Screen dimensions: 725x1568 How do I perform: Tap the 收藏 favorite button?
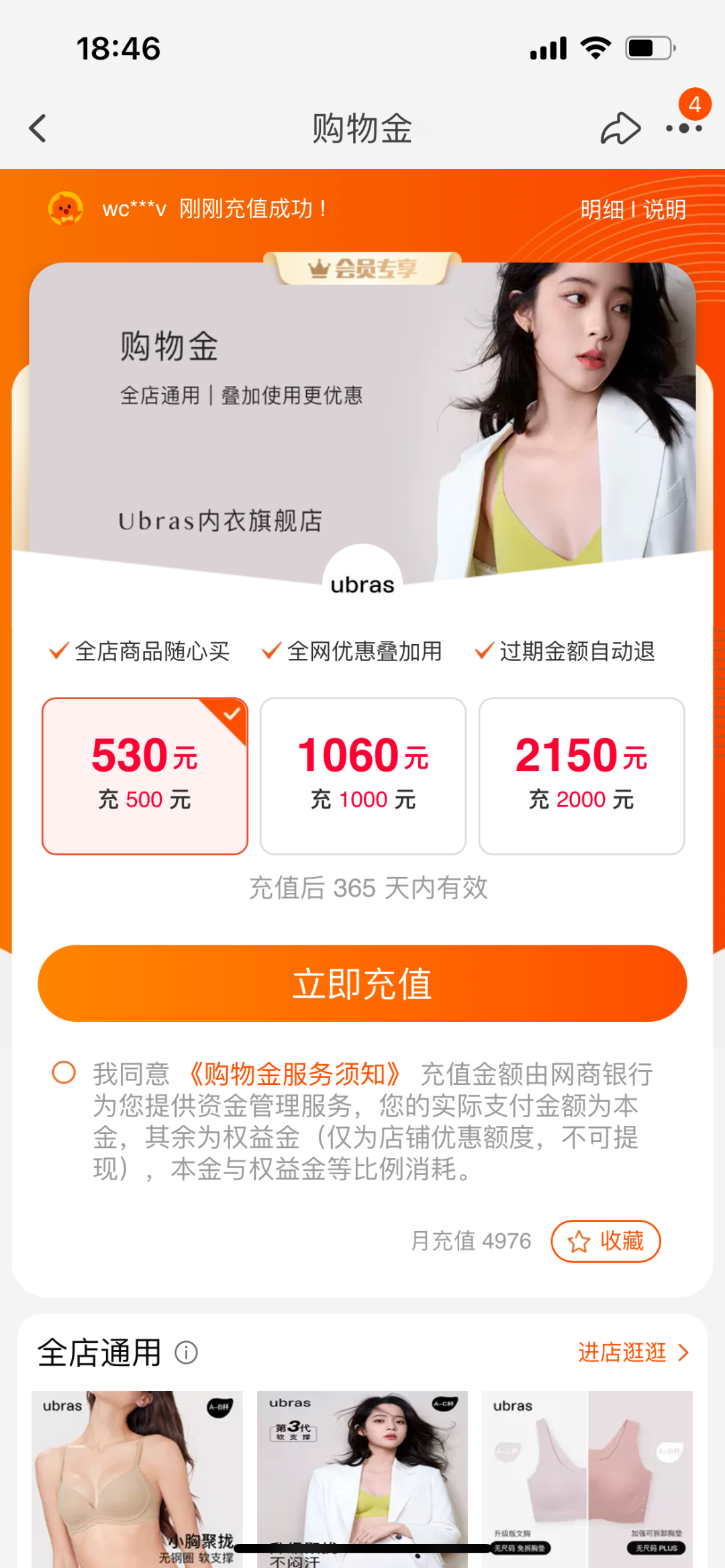606,1241
